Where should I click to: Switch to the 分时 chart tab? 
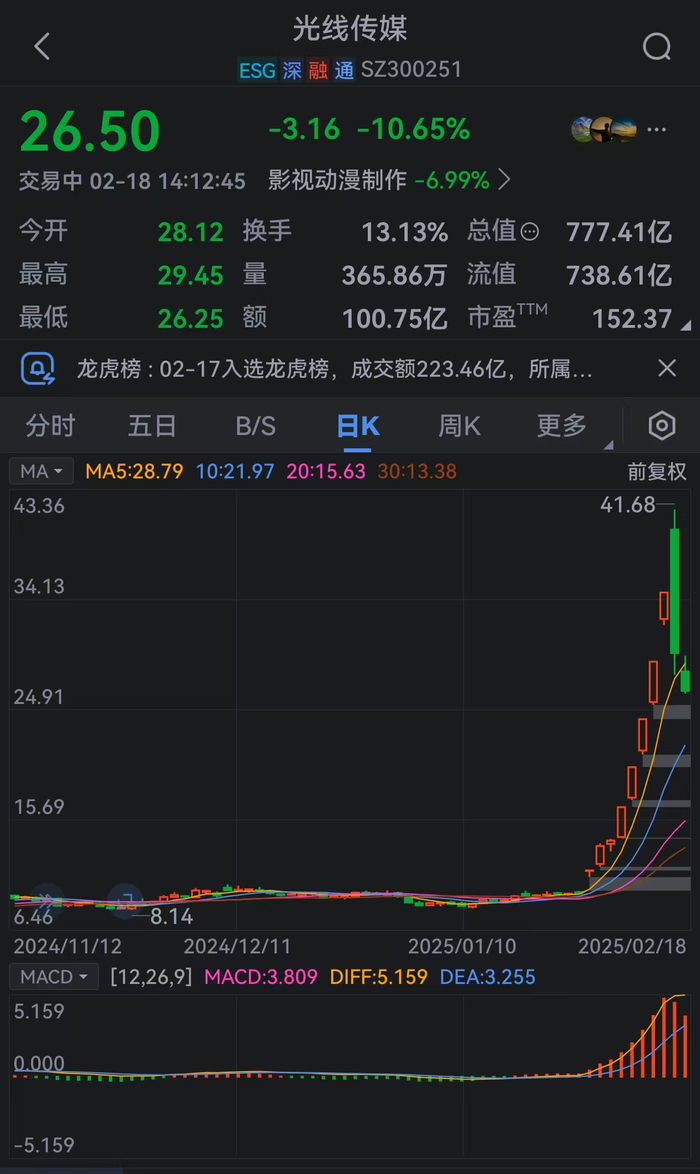(x=50, y=426)
